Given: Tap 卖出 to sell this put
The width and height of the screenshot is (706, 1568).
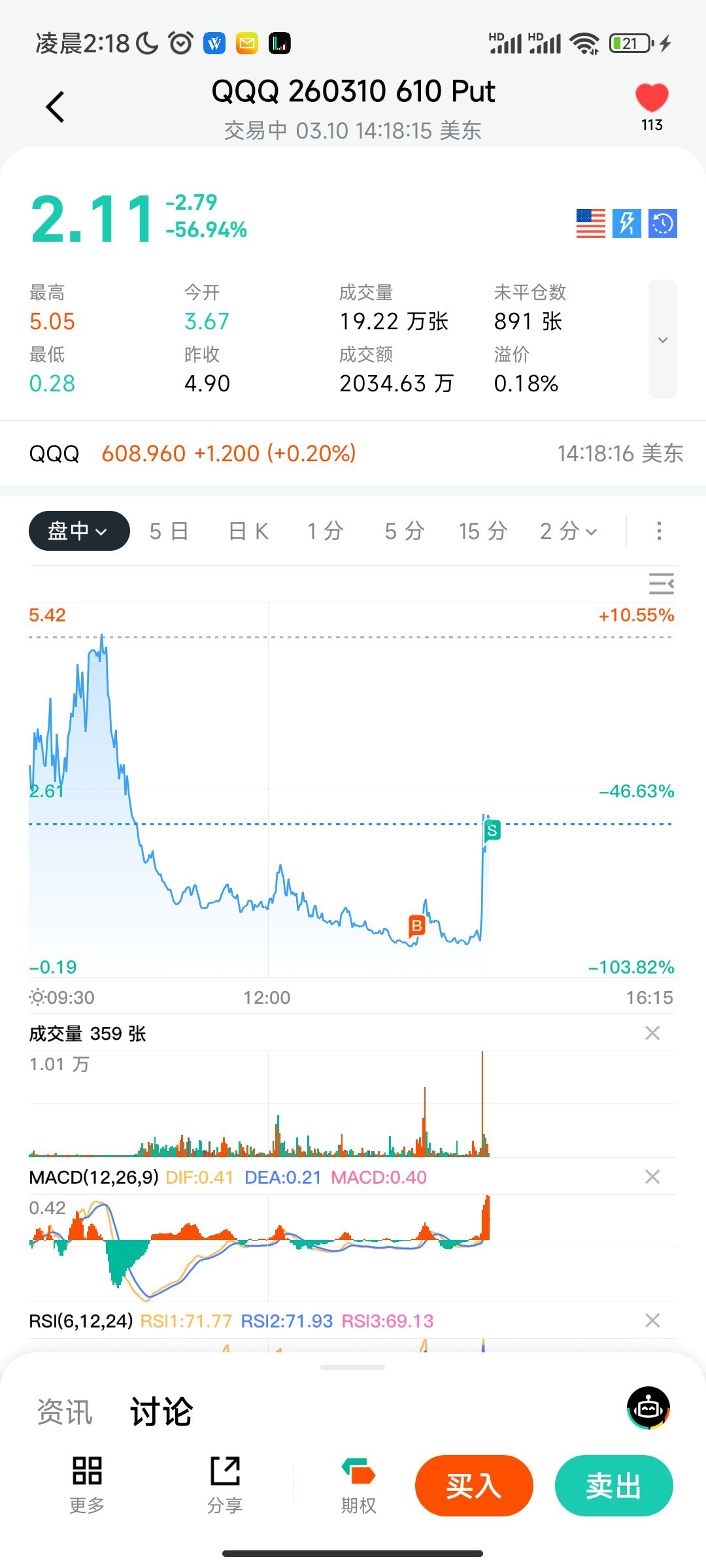Looking at the screenshot, I should click(x=613, y=1485).
